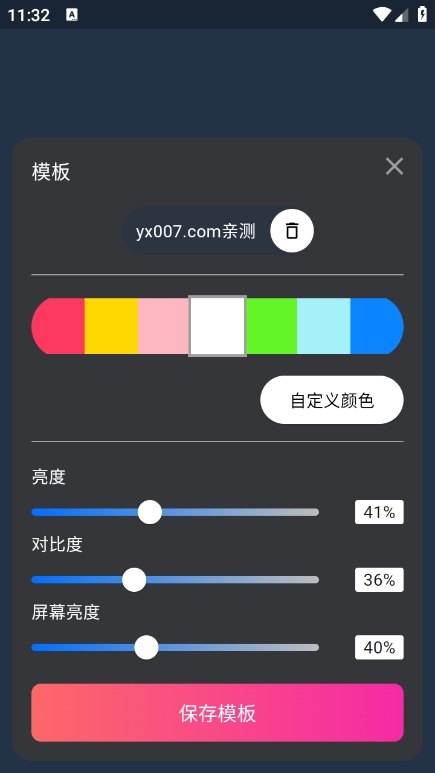Close the 模板 dialog

tap(394, 167)
